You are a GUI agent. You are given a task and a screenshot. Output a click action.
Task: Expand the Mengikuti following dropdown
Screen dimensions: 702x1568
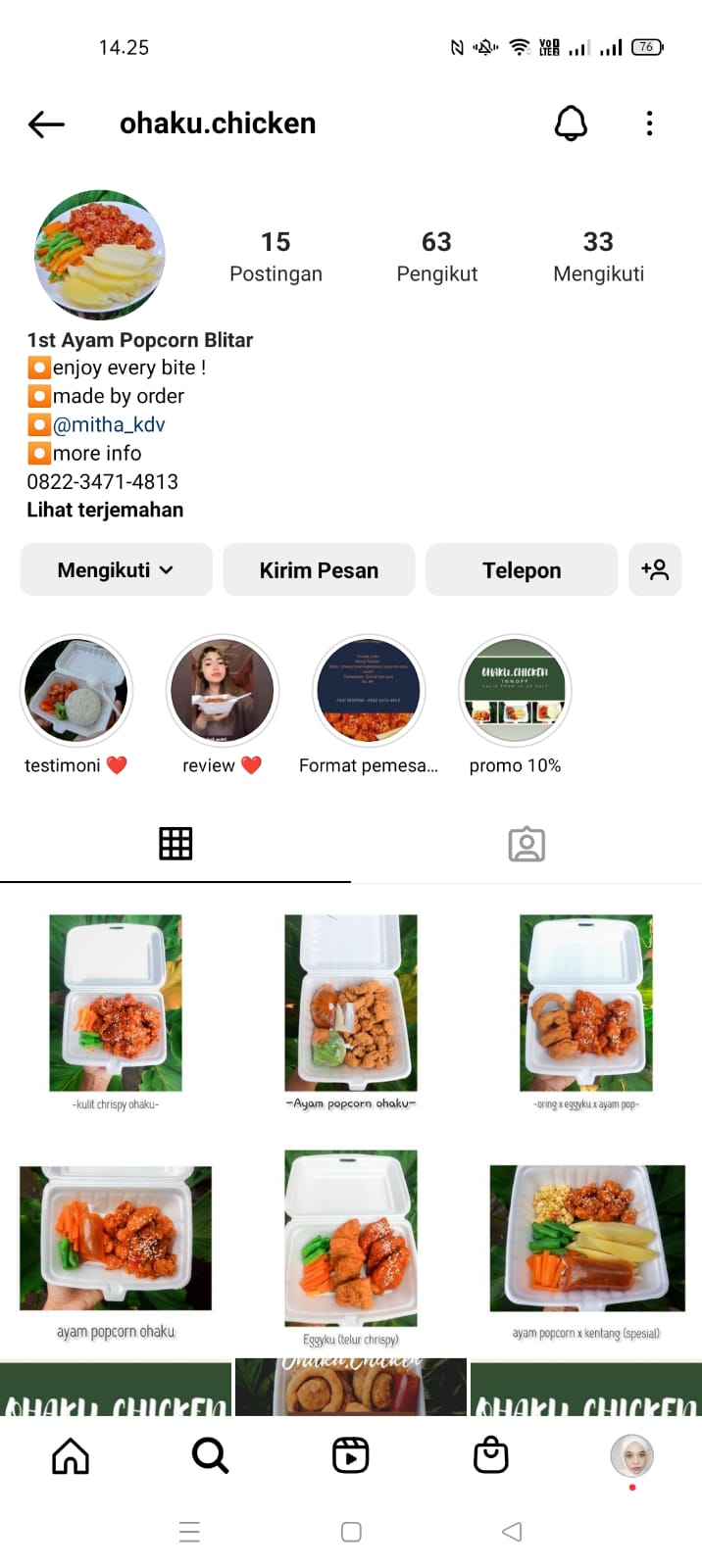116,569
